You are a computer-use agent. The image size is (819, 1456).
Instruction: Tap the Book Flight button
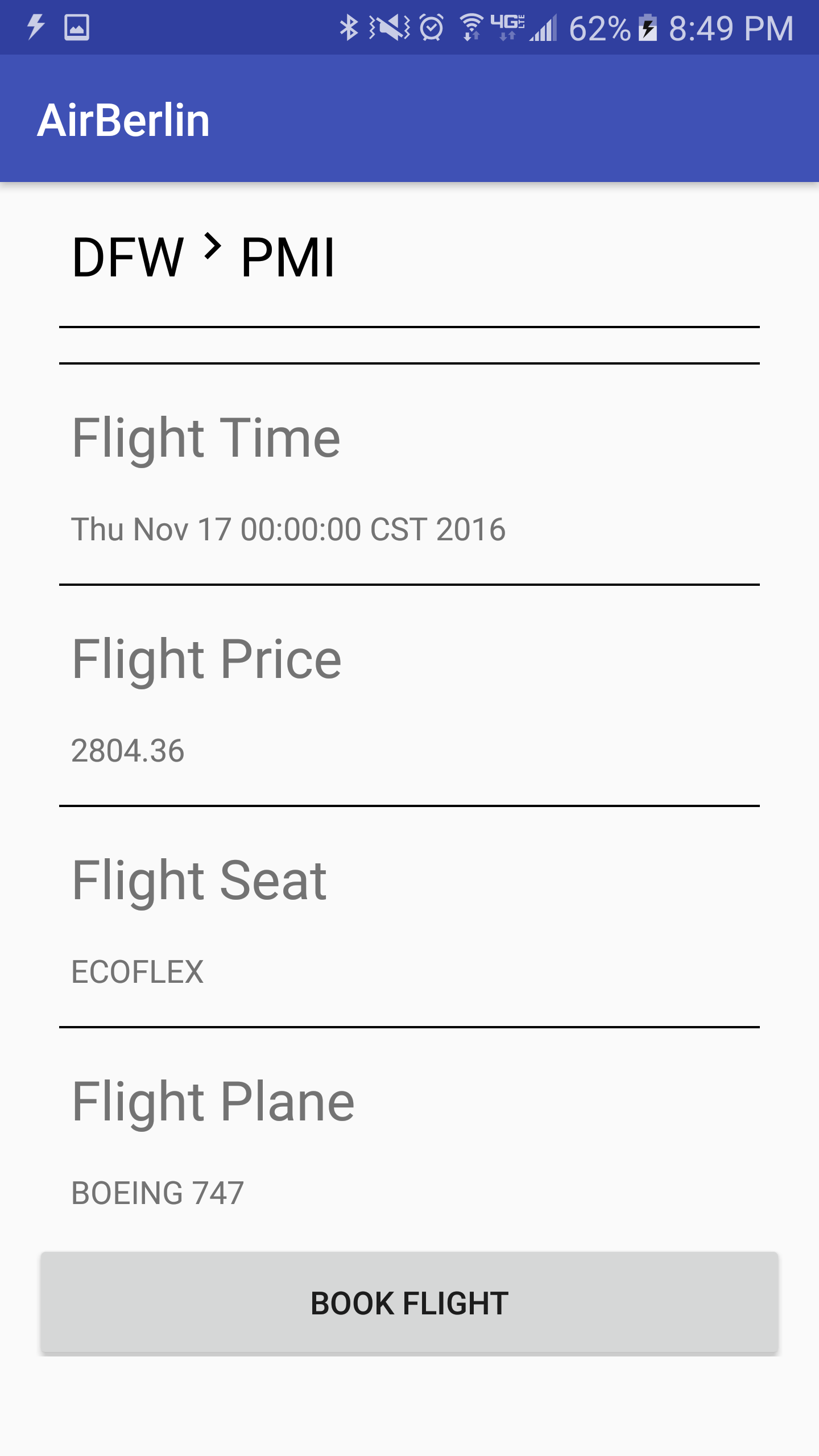409,1302
